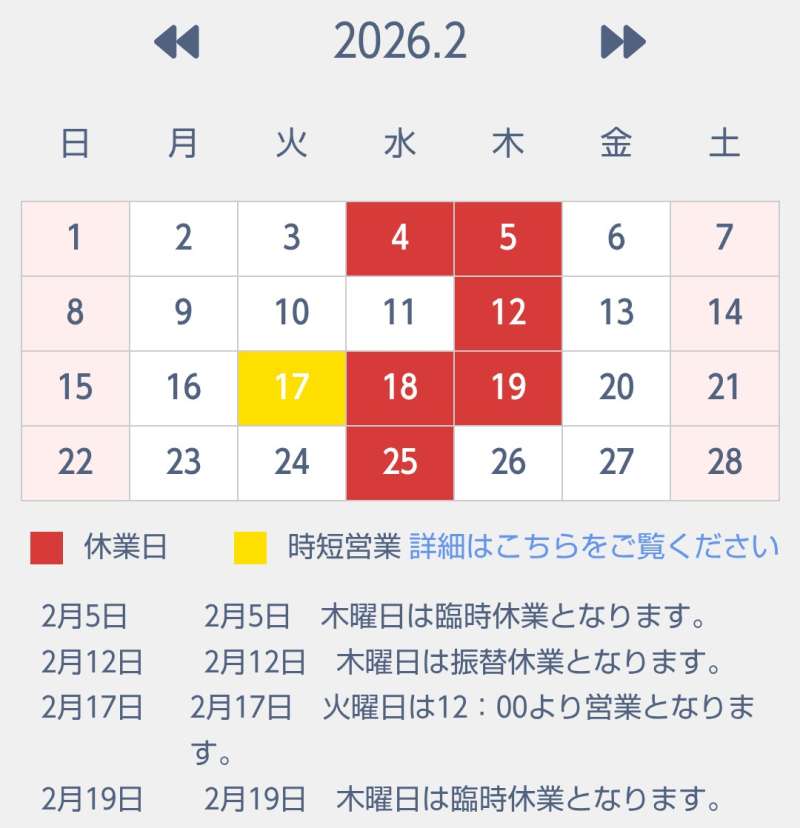
Task: Open the 詳細はこちらをご覧ください link
Action: [594, 547]
